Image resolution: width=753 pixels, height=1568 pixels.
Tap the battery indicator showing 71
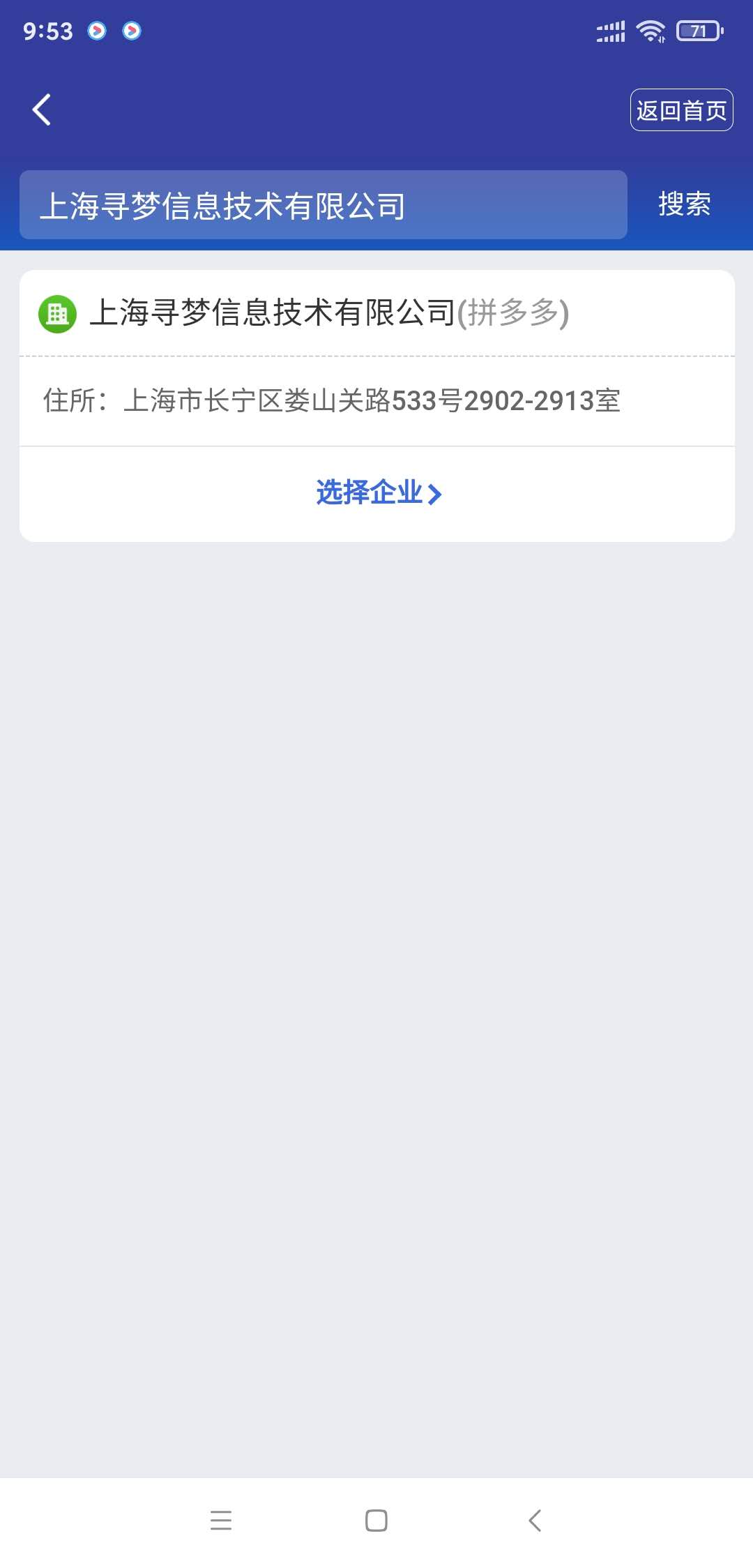pyautogui.click(x=697, y=29)
